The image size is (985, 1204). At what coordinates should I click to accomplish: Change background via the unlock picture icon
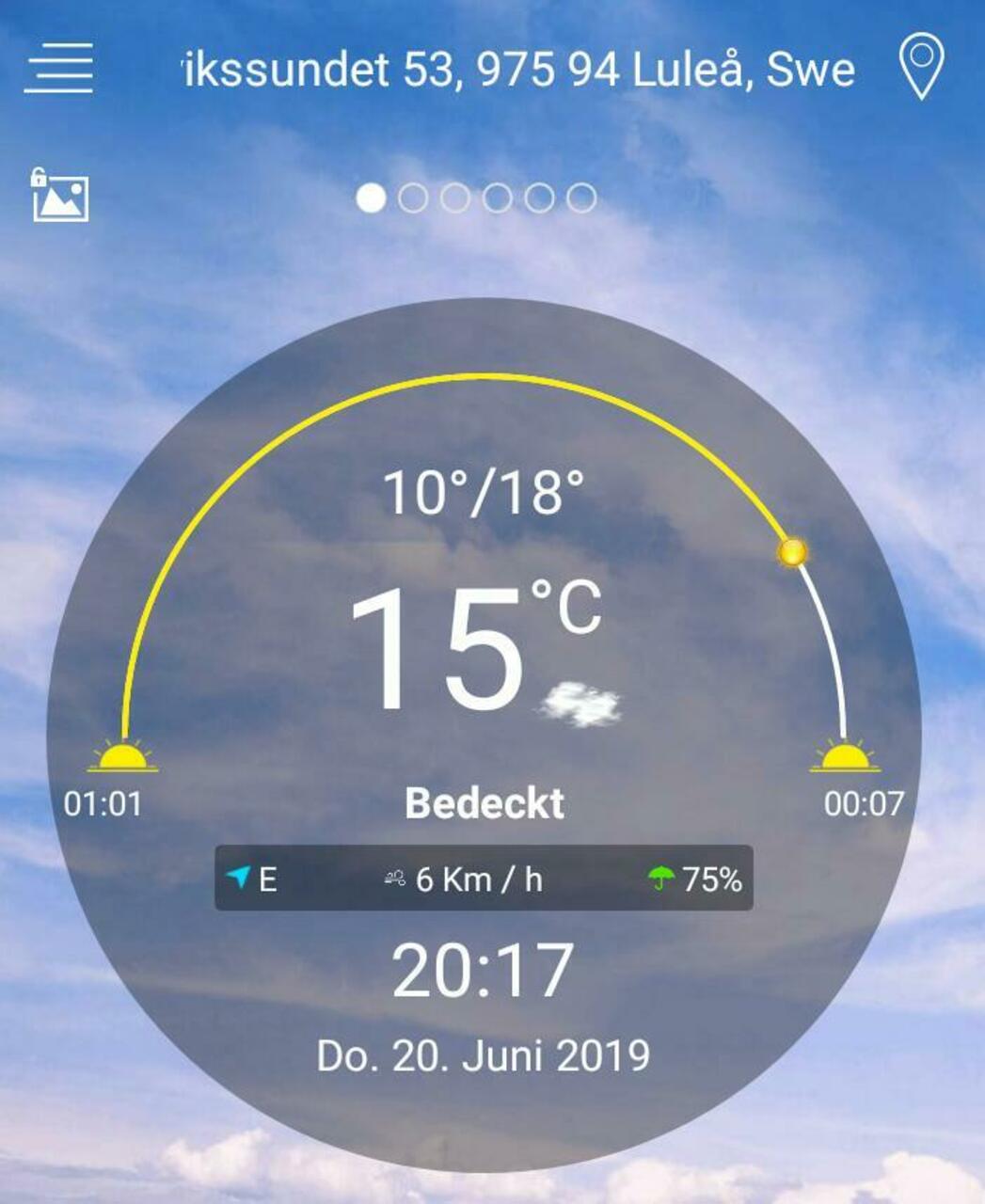click(x=60, y=196)
